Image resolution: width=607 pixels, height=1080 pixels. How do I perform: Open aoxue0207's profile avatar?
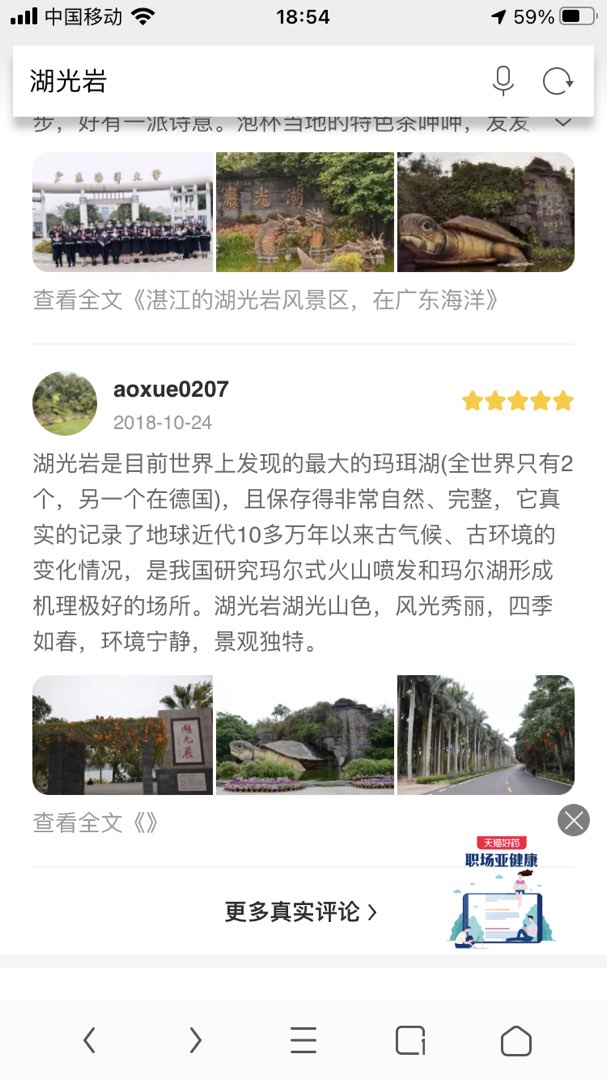pos(65,404)
